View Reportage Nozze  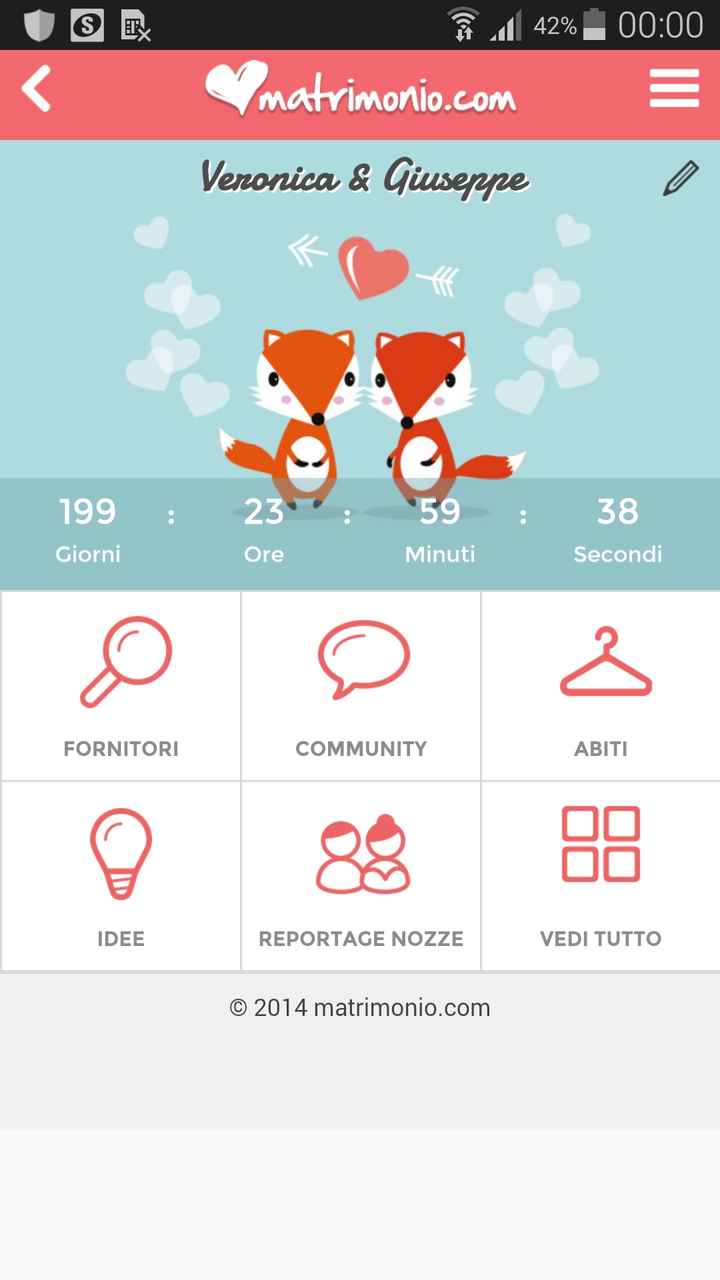tap(361, 876)
